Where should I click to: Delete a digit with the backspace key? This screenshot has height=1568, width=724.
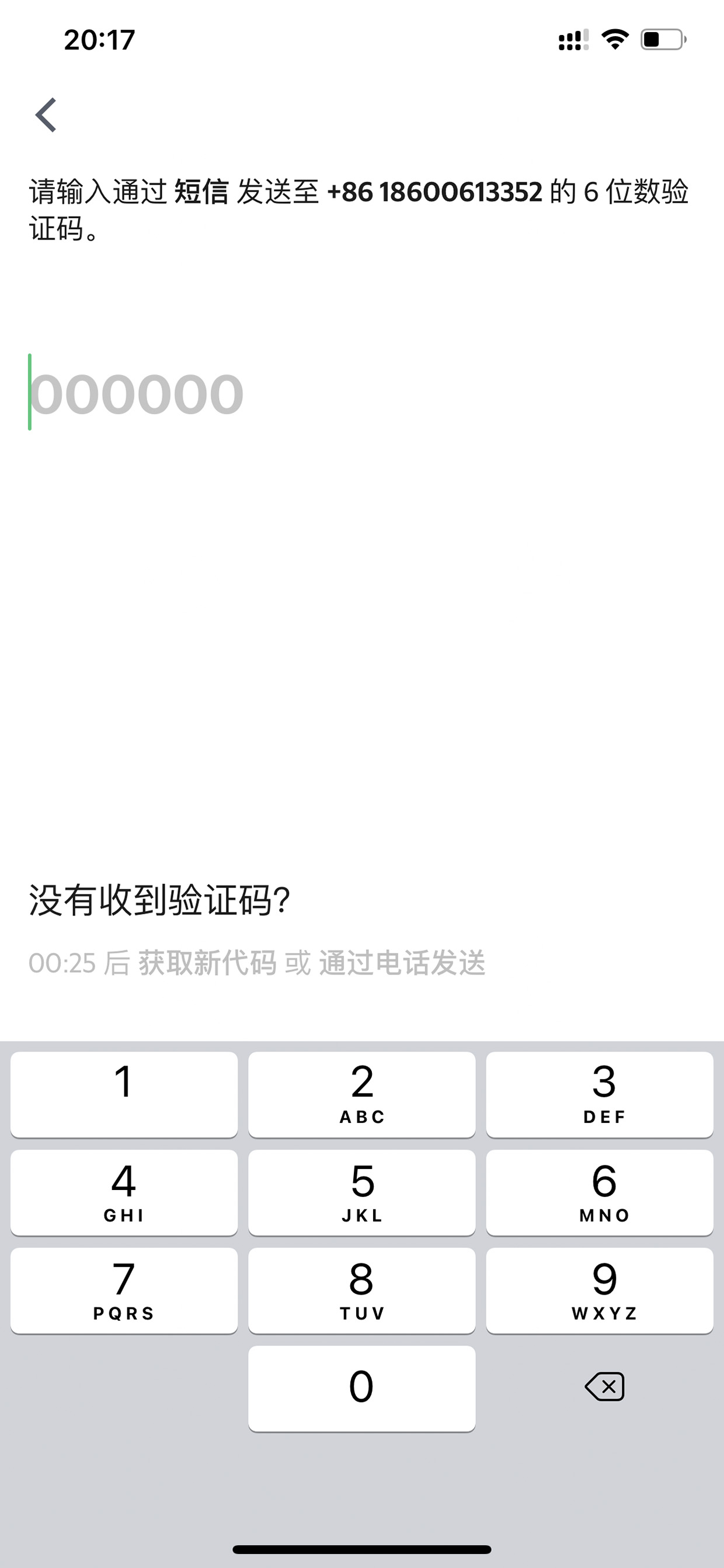coord(604,1387)
